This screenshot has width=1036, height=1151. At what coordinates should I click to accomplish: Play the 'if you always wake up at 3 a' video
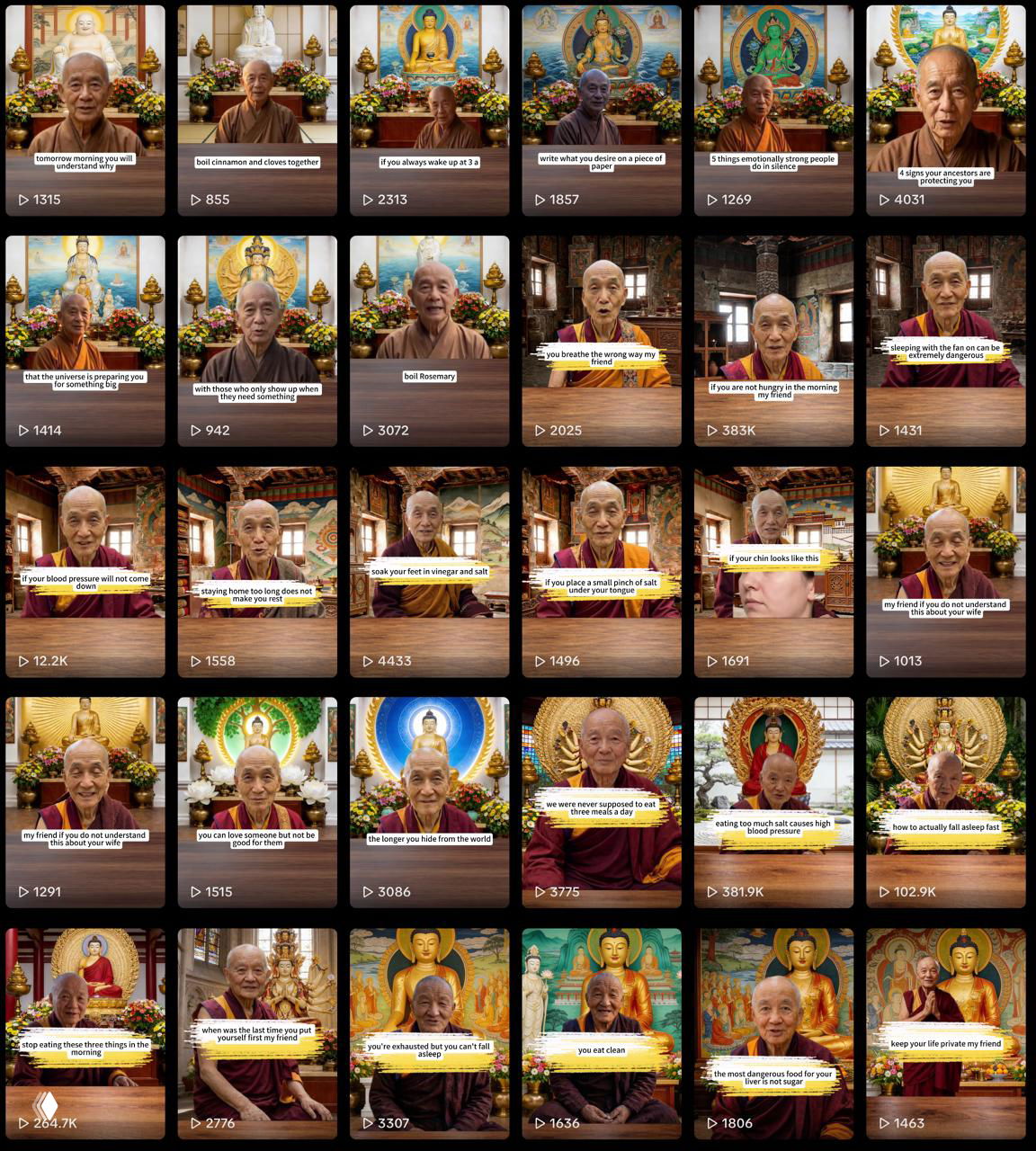pos(429,110)
